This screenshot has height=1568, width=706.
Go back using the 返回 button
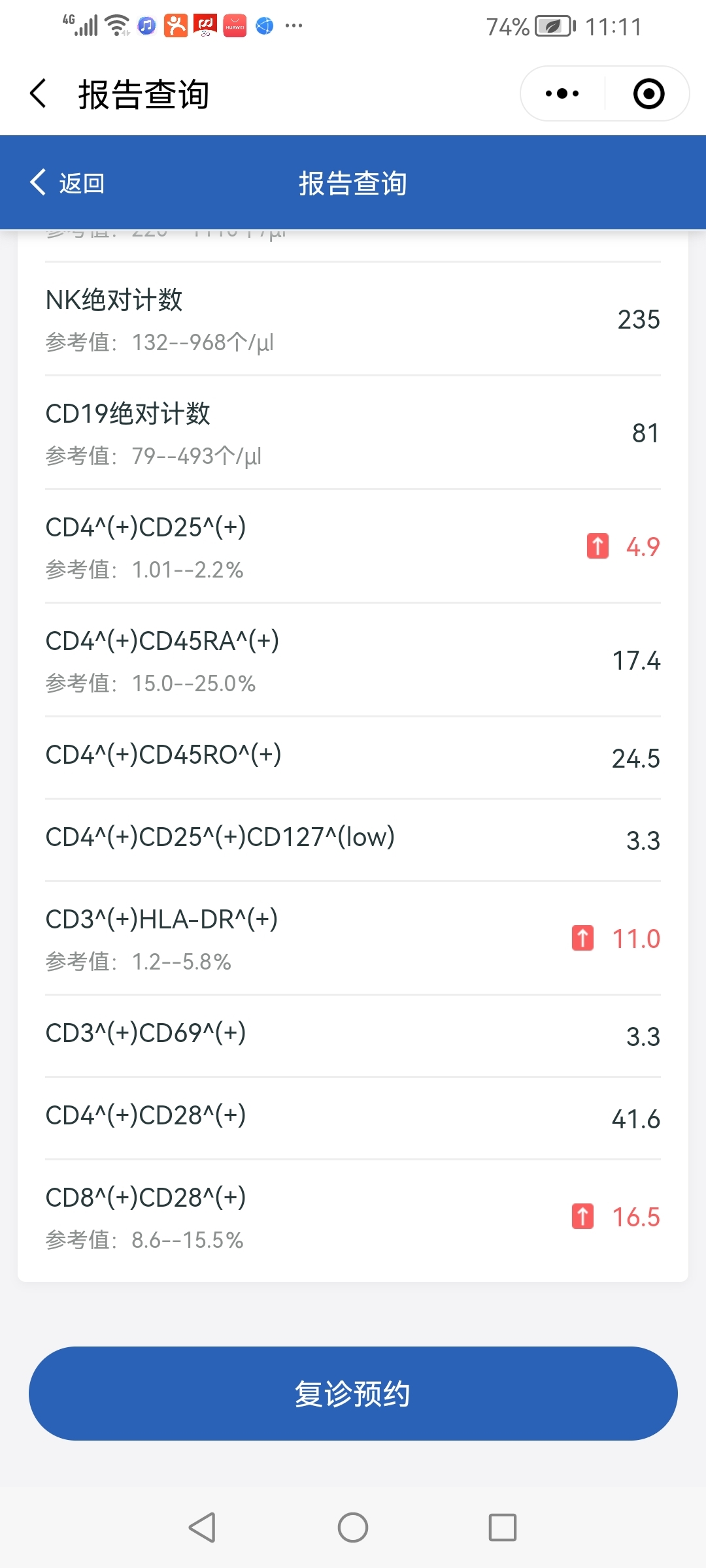tap(67, 182)
